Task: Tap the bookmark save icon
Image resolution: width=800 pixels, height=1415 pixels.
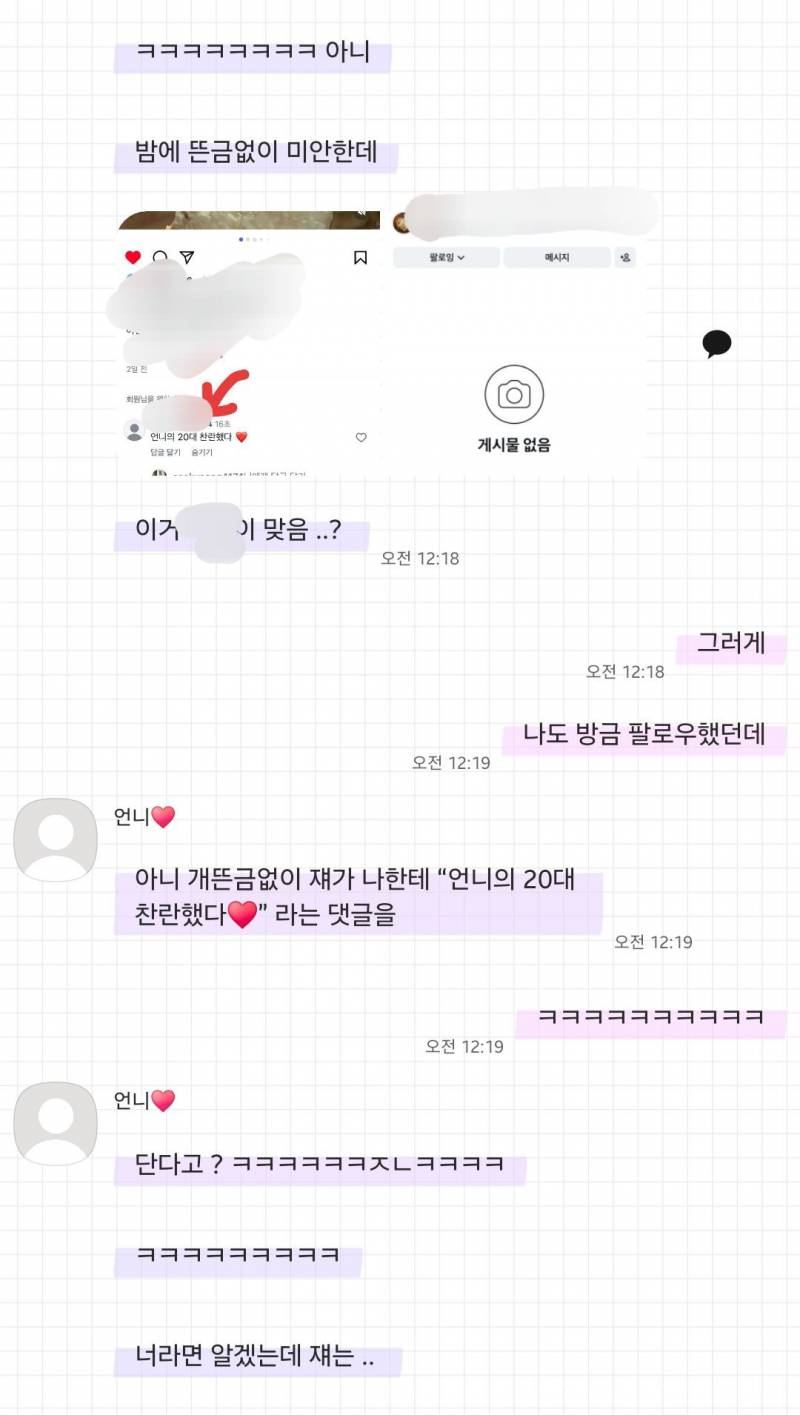Action: [361, 256]
